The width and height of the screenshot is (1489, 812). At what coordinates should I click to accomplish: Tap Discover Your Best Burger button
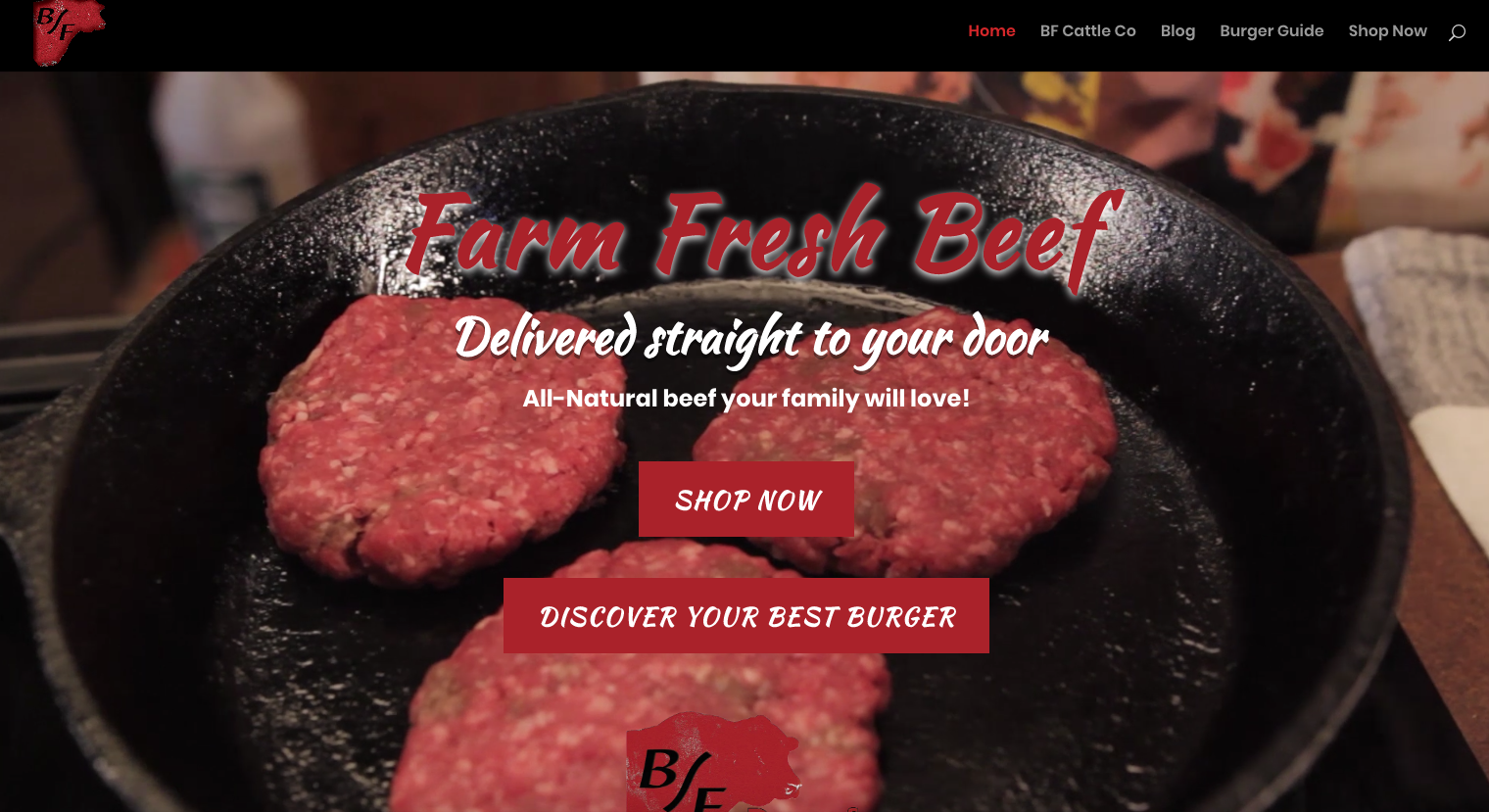pos(746,616)
